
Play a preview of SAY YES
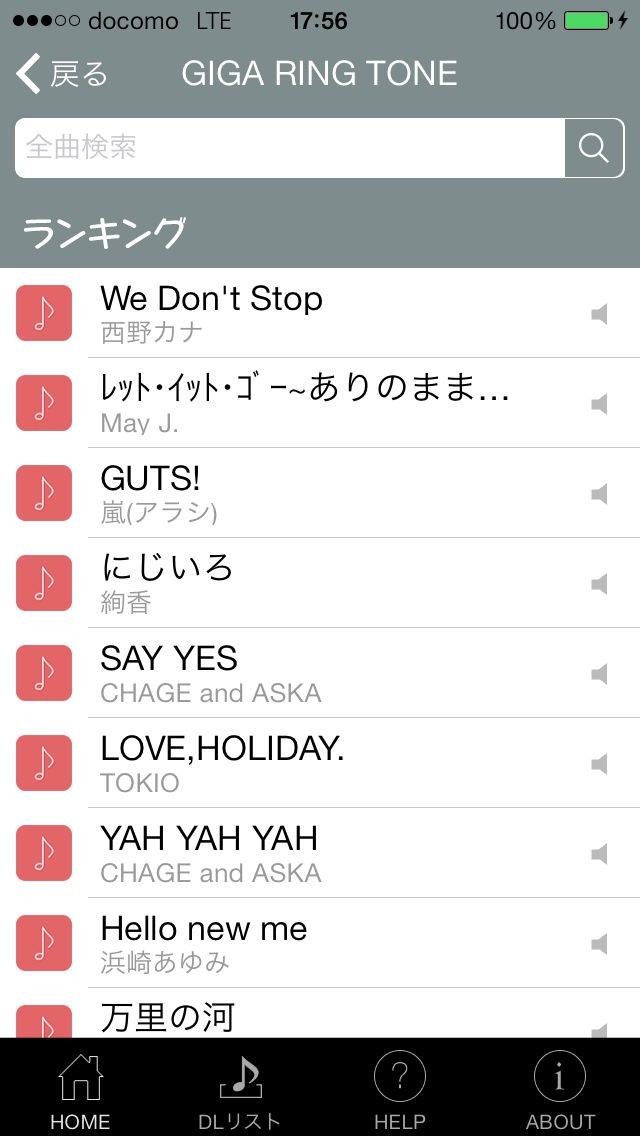pos(599,674)
